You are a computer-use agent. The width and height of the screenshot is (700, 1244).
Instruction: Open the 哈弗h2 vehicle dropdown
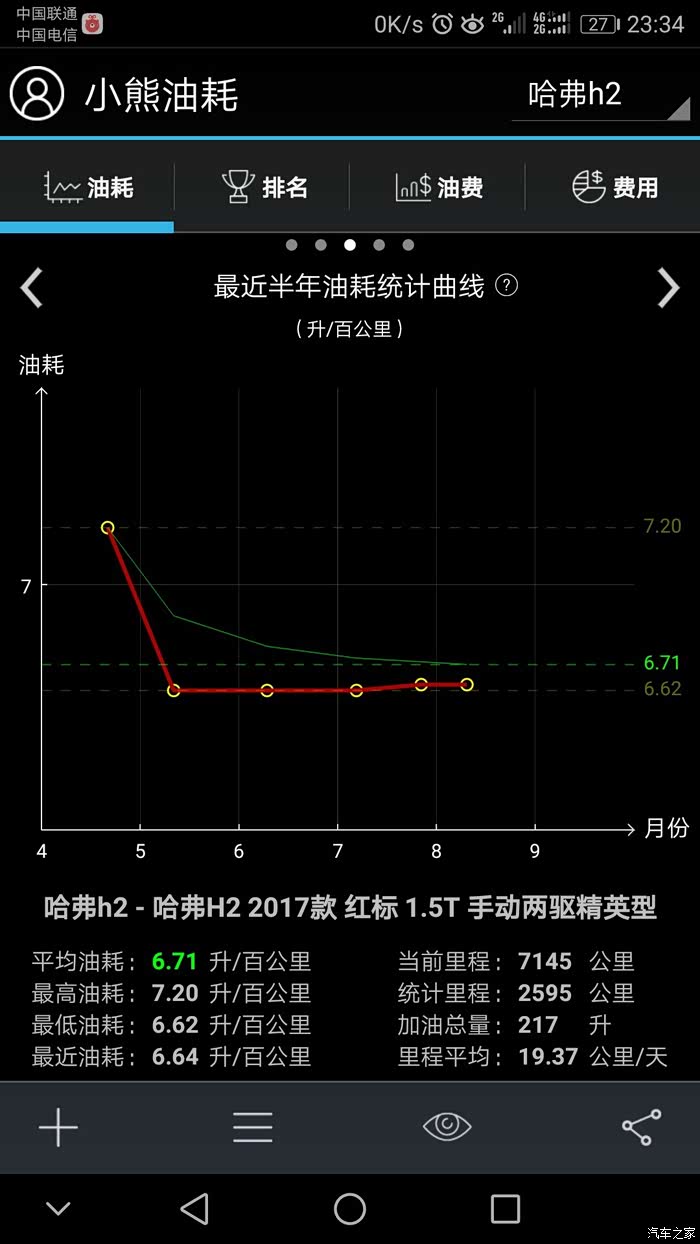point(602,96)
